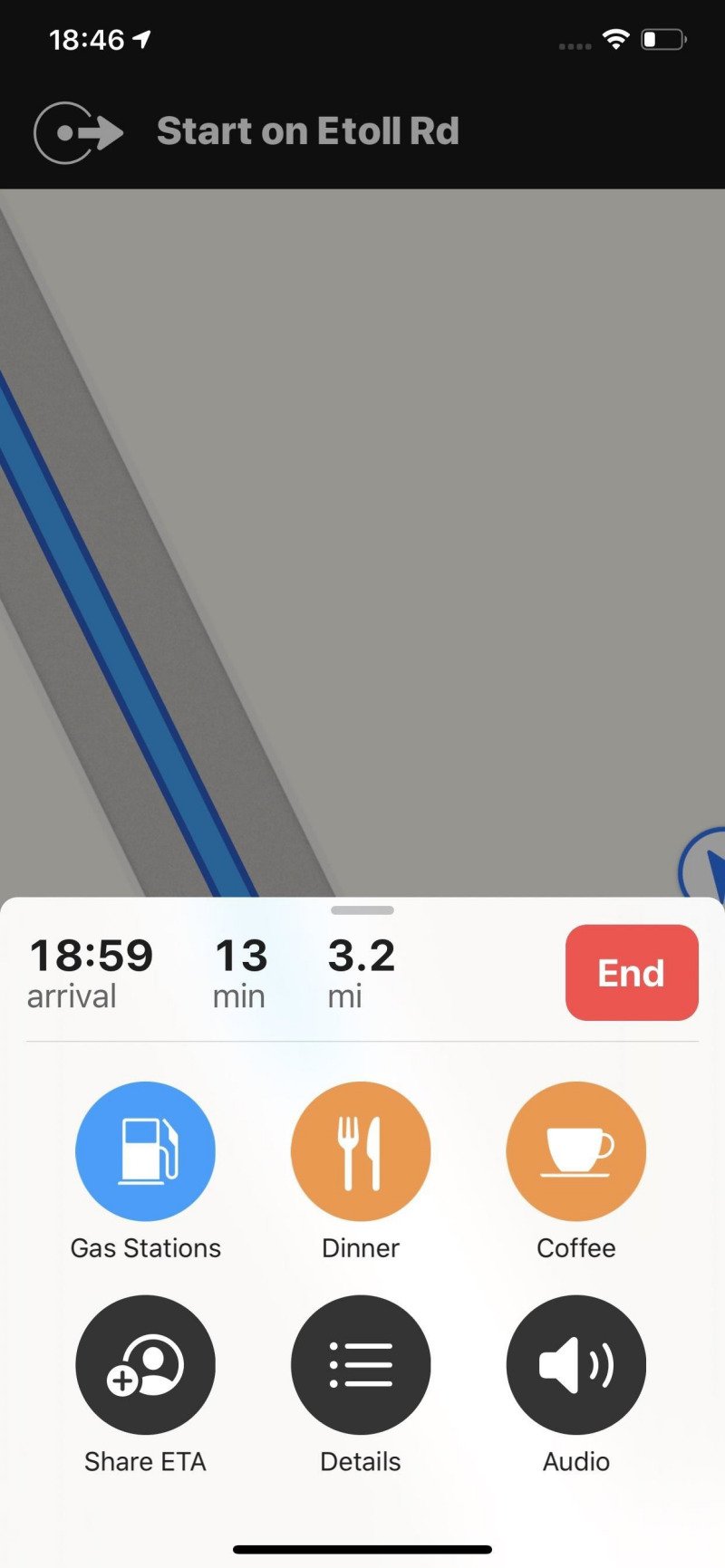
Task: Tap the Start on Etoll Rd banner
Action: coord(362,132)
